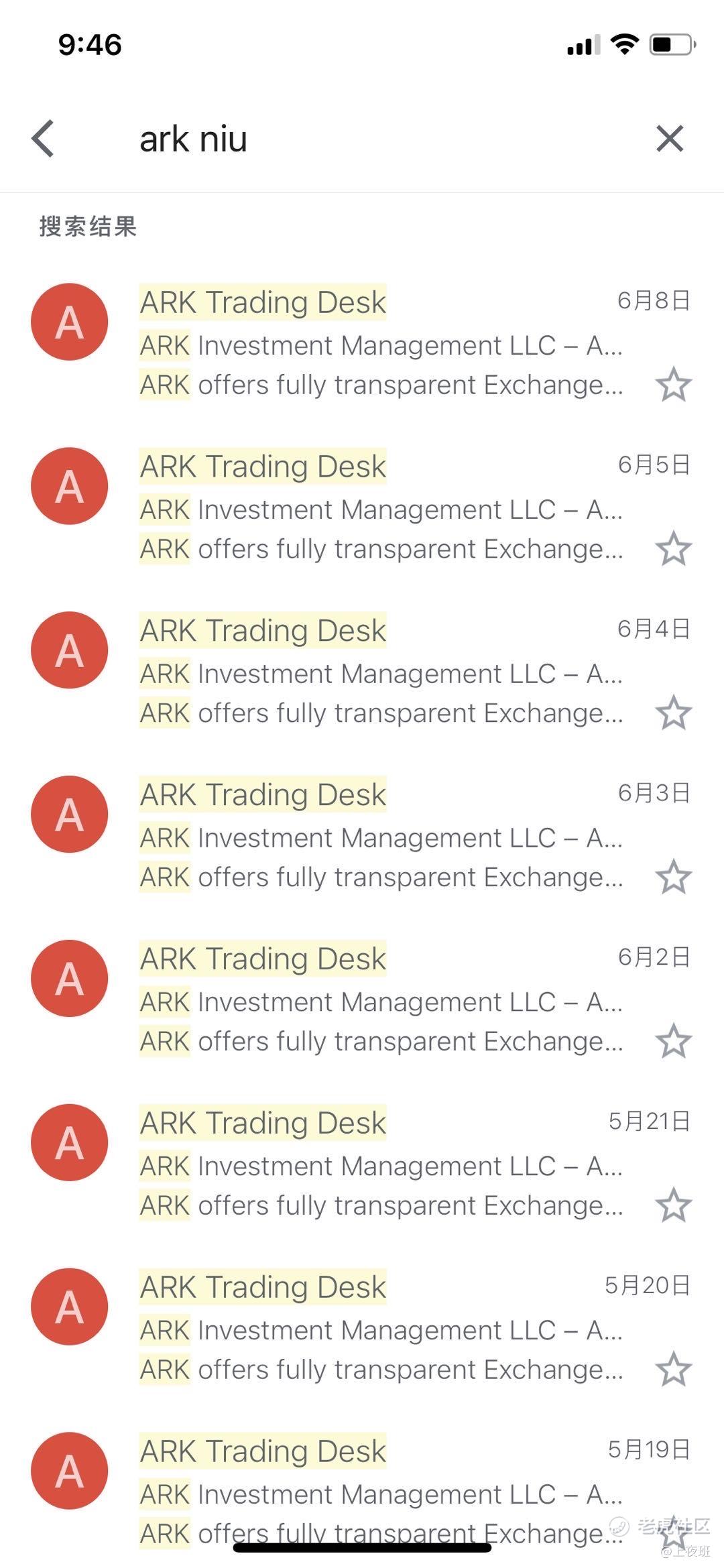Screen dimensions: 724x1568
Task: Star the email dated 6月5日
Action: tap(673, 549)
